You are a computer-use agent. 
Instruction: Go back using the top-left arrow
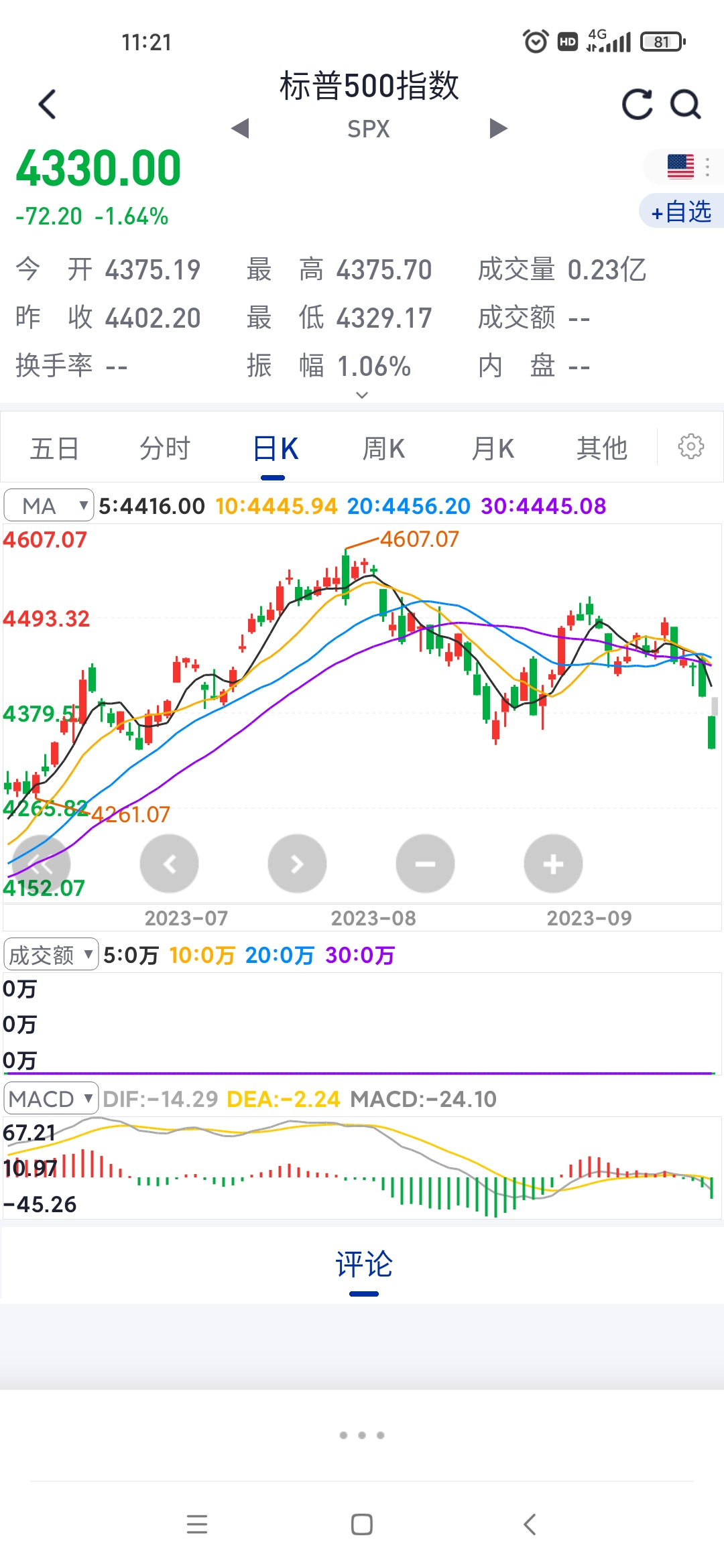click(47, 105)
